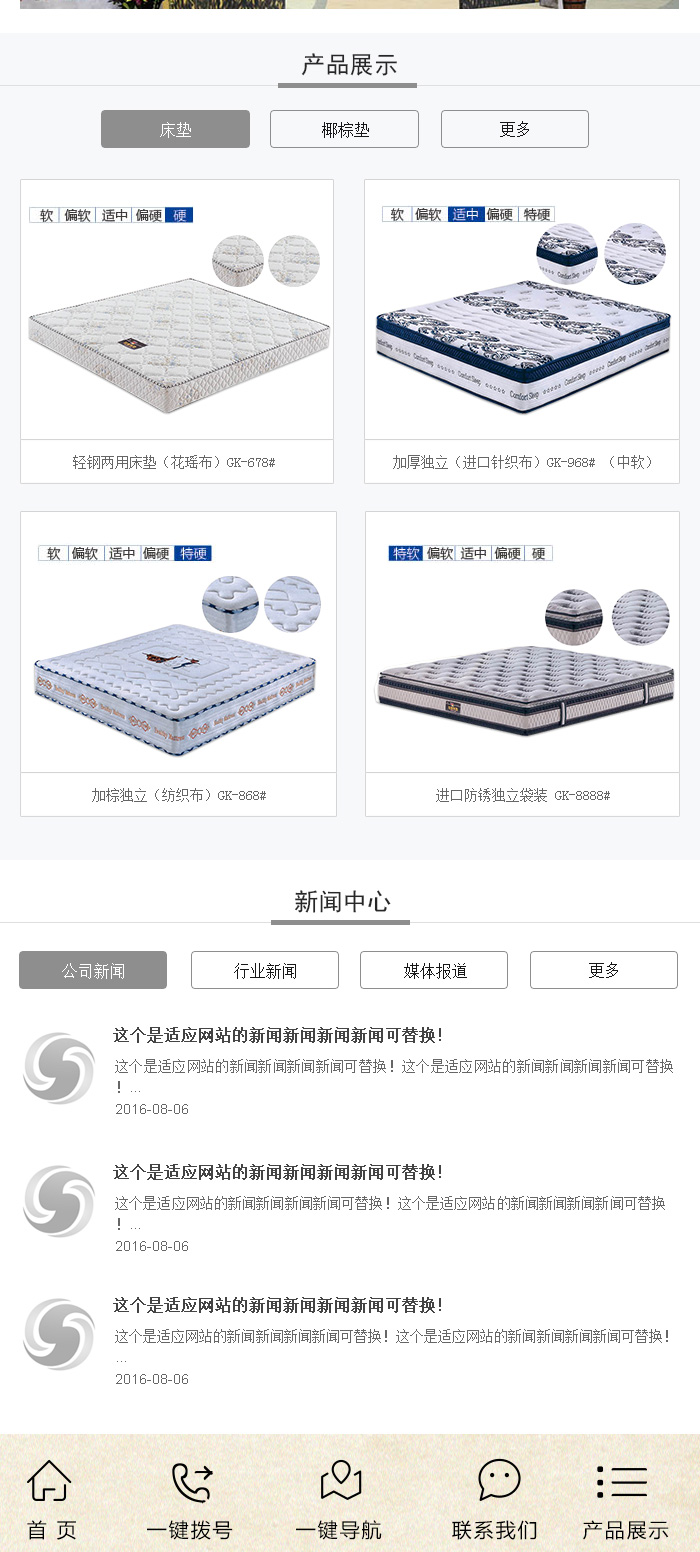Open 一键导航 map navigation
The image size is (700, 1552).
tap(339, 1499)
